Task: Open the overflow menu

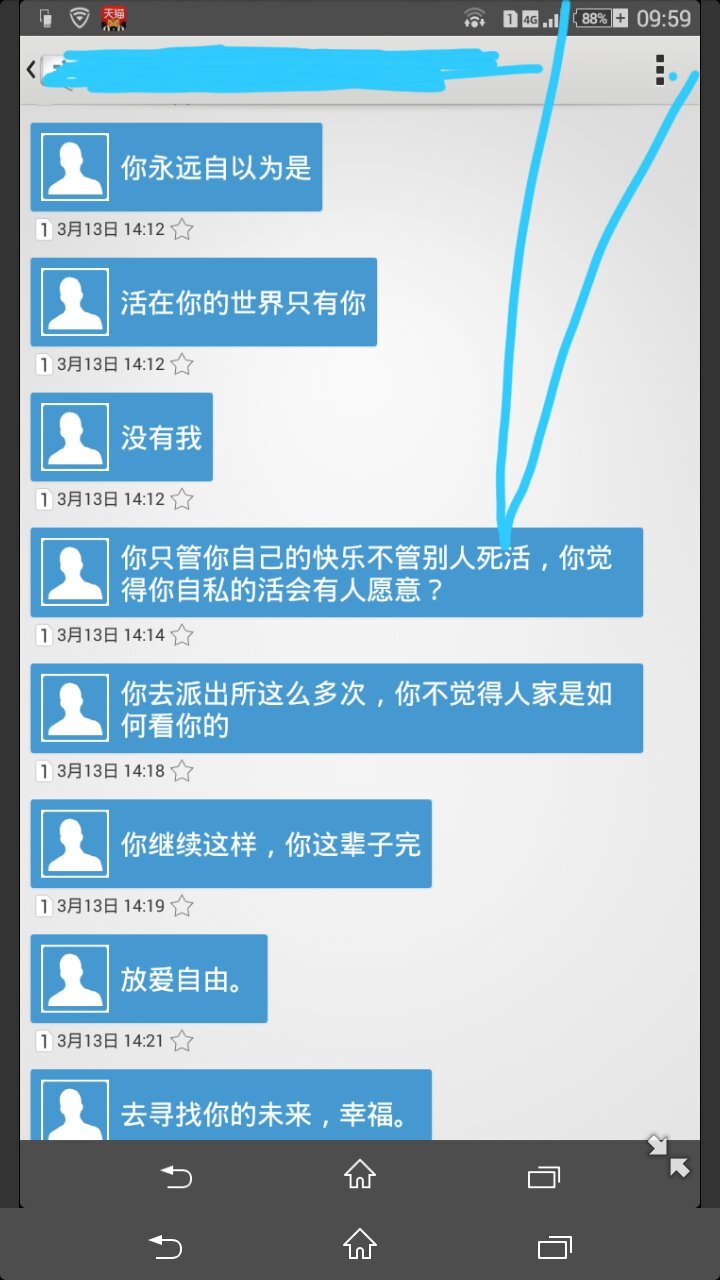Action: (660, 70)
